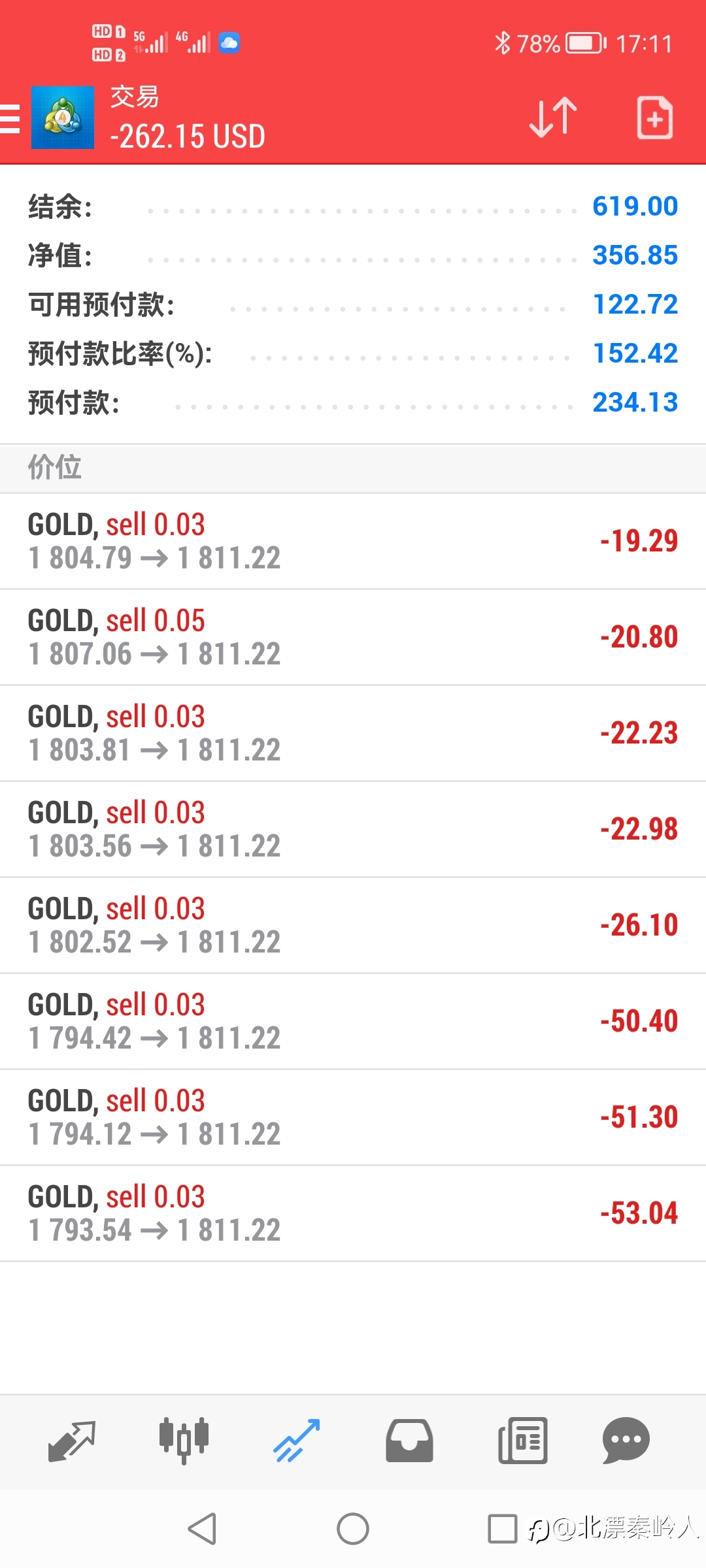Image resolution: width=706 pixels, height=1568 pixels.
Task: Select the trade tab with trend arrows
Action: coord(297,1441)
